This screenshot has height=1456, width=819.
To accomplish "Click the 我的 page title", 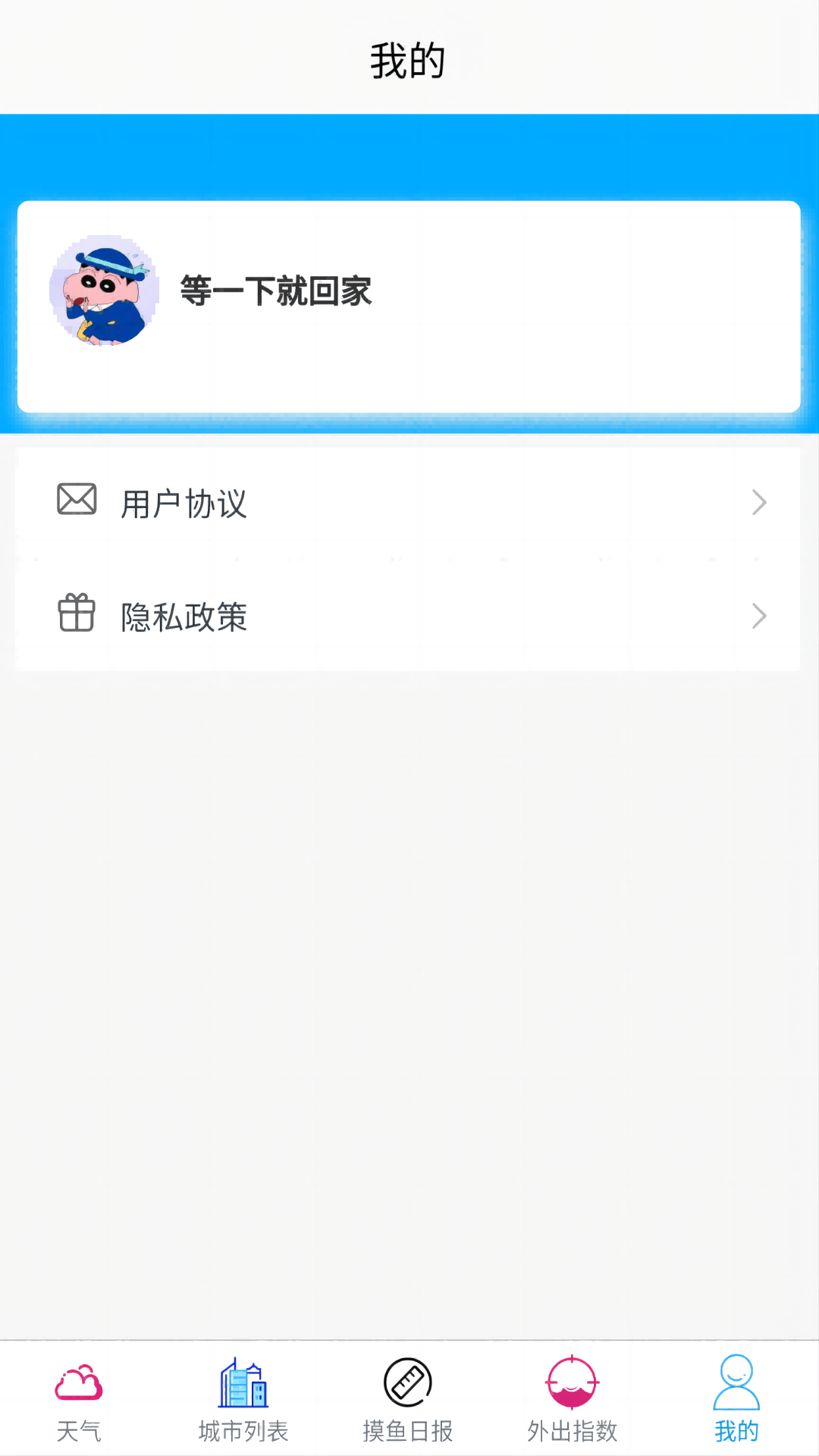I will click(x=409, y=62).
